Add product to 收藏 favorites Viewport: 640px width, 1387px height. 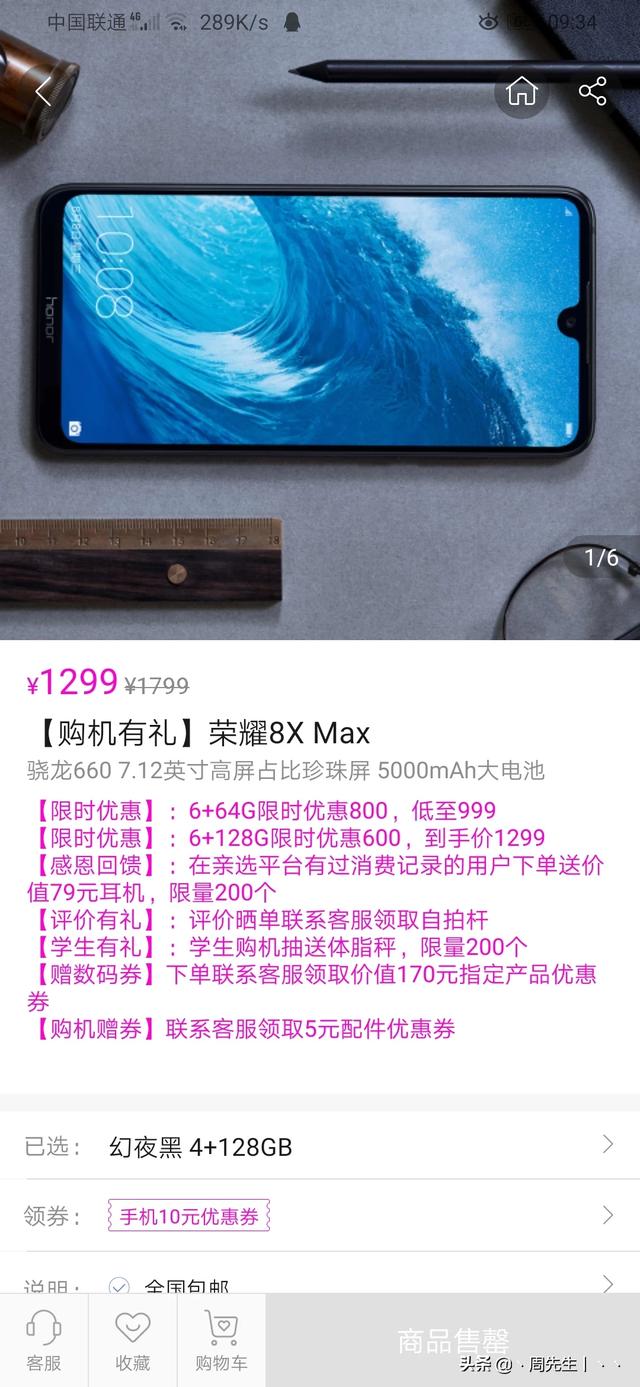tap(133, 1341)
